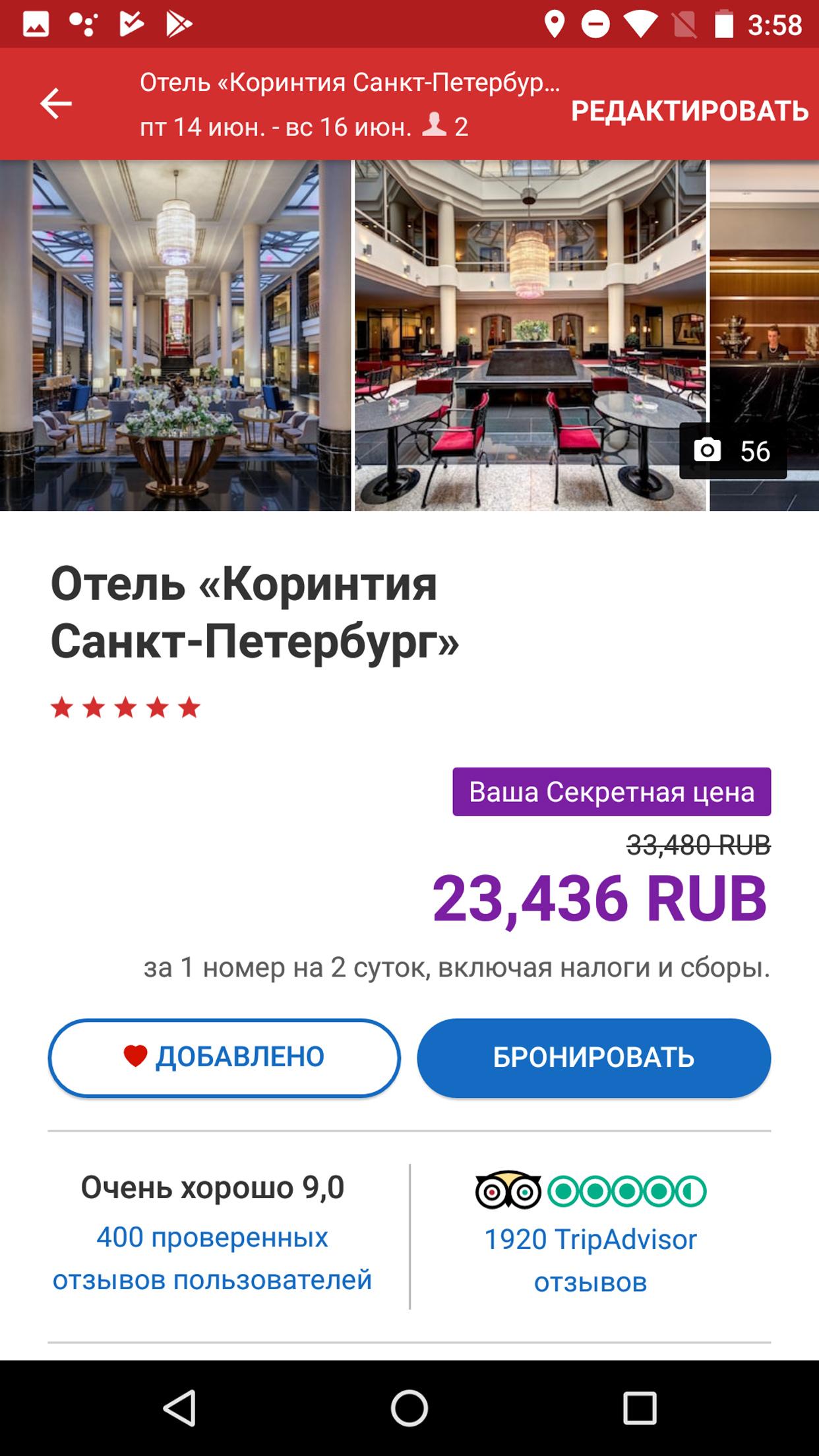Viewport: 819px width, 1456px height.
Task: Open recent apps from navigation bar
Action: [639, 1408]
